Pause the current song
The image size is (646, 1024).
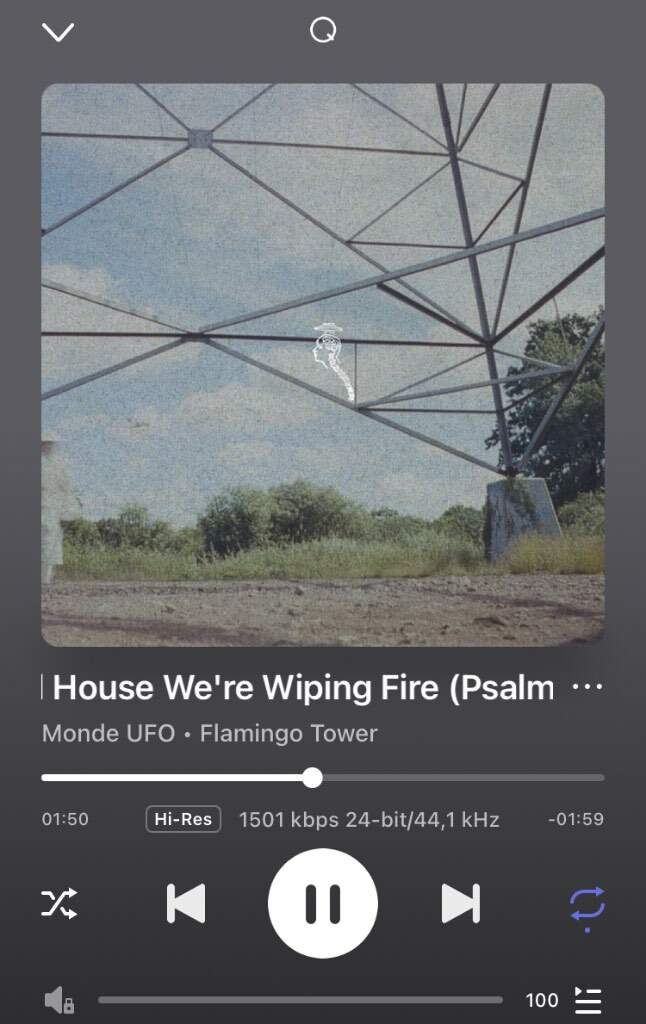tap(323, 904)
